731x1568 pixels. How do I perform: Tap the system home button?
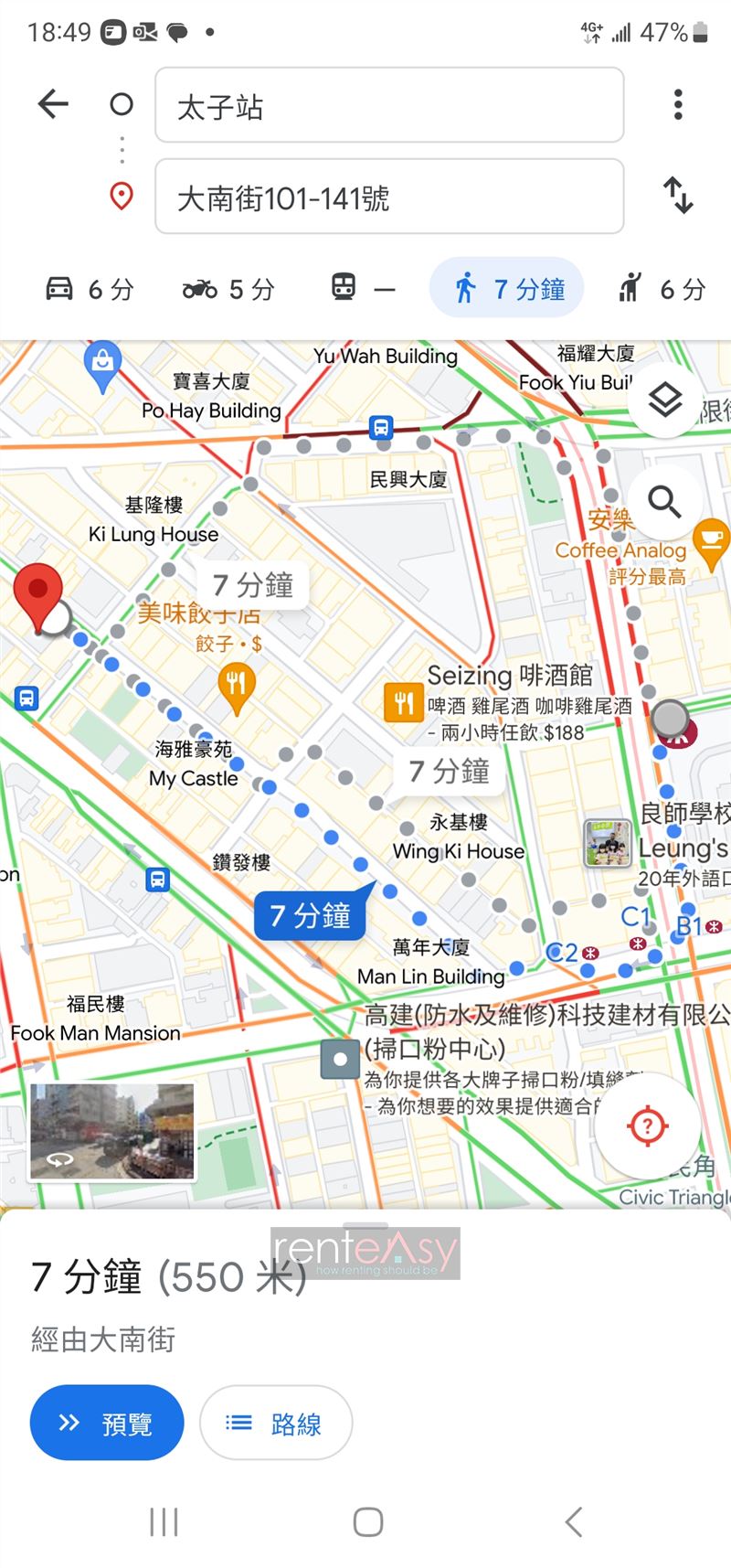point(367,1522)
